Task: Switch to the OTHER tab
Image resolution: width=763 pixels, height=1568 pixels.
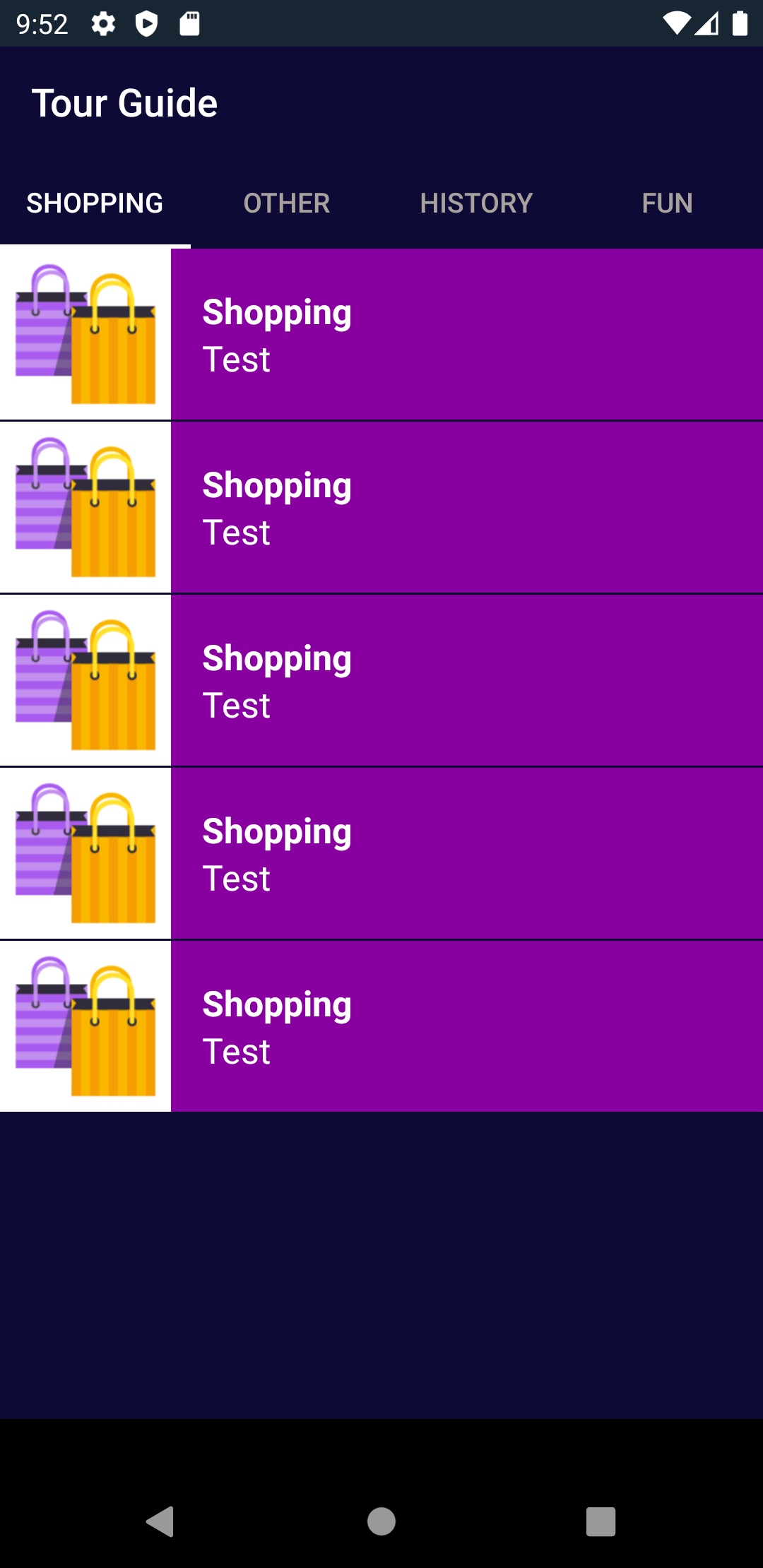Action: [x=286, y=203]
